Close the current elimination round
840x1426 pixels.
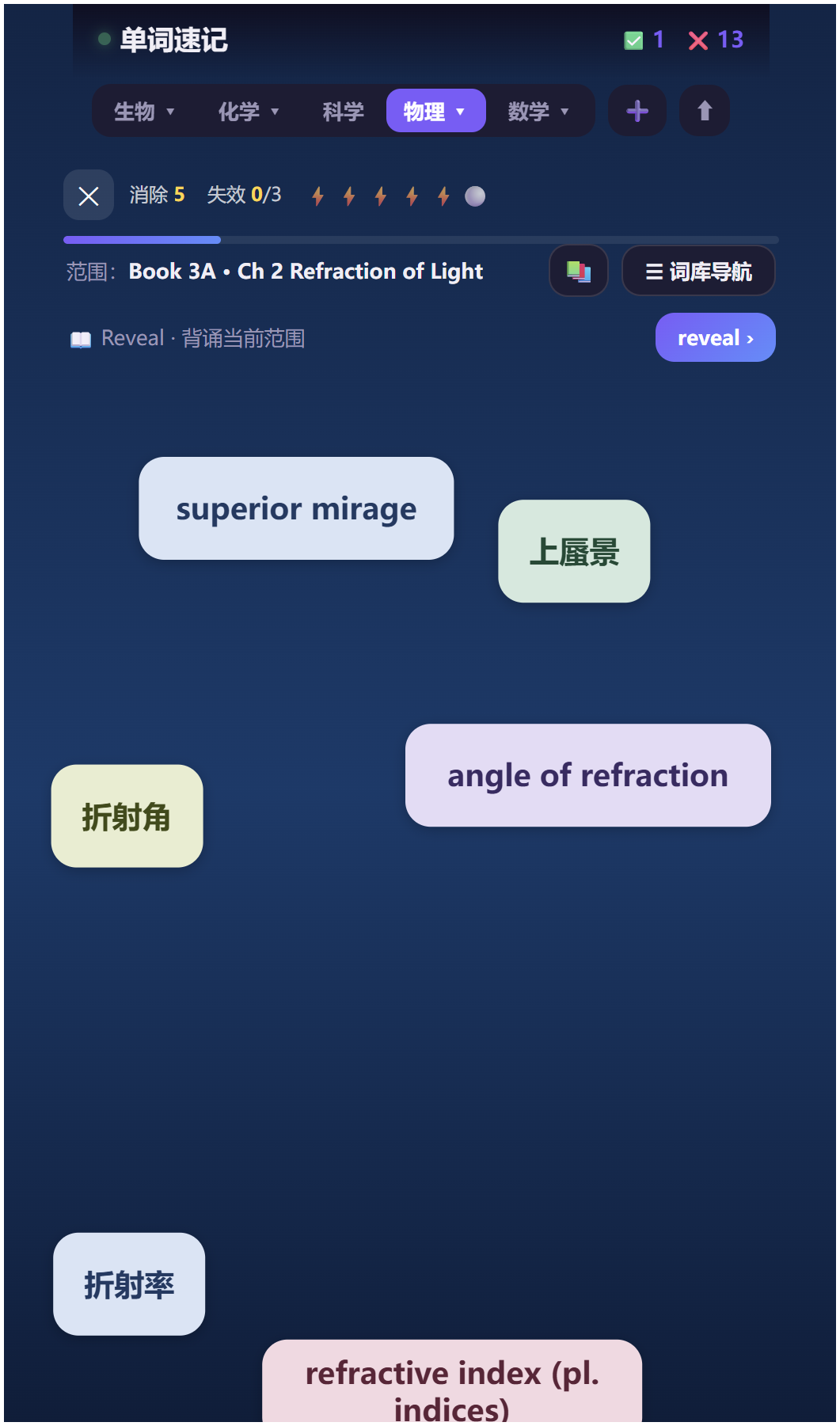89,195
